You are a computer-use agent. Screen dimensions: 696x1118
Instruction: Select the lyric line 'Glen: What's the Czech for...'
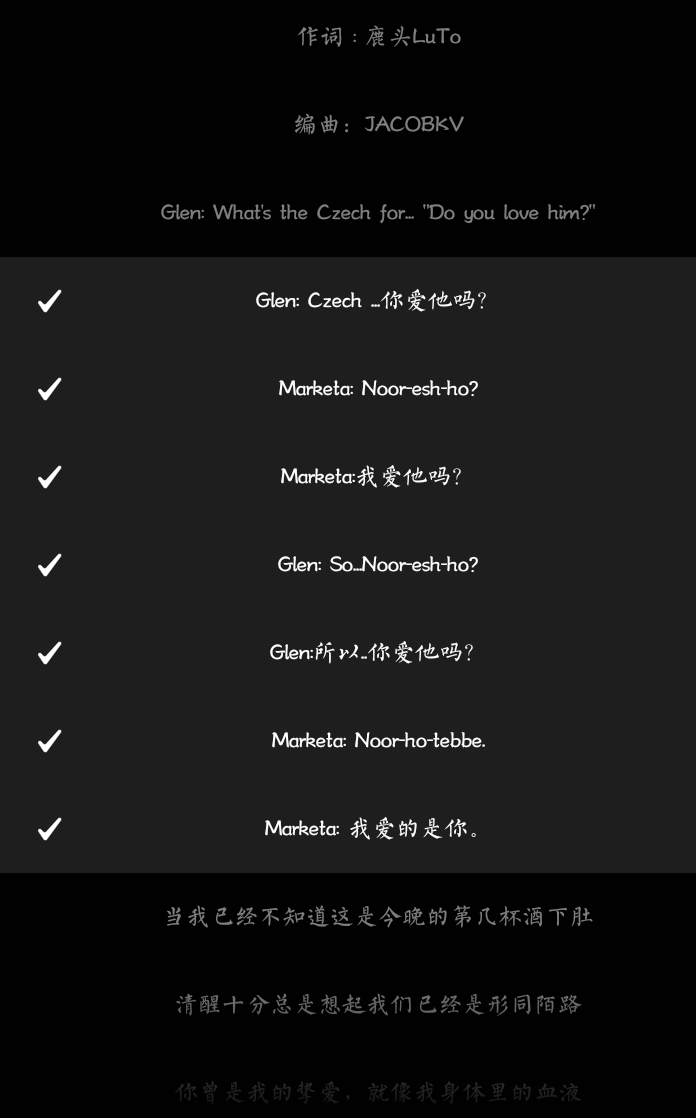[378, 213]
